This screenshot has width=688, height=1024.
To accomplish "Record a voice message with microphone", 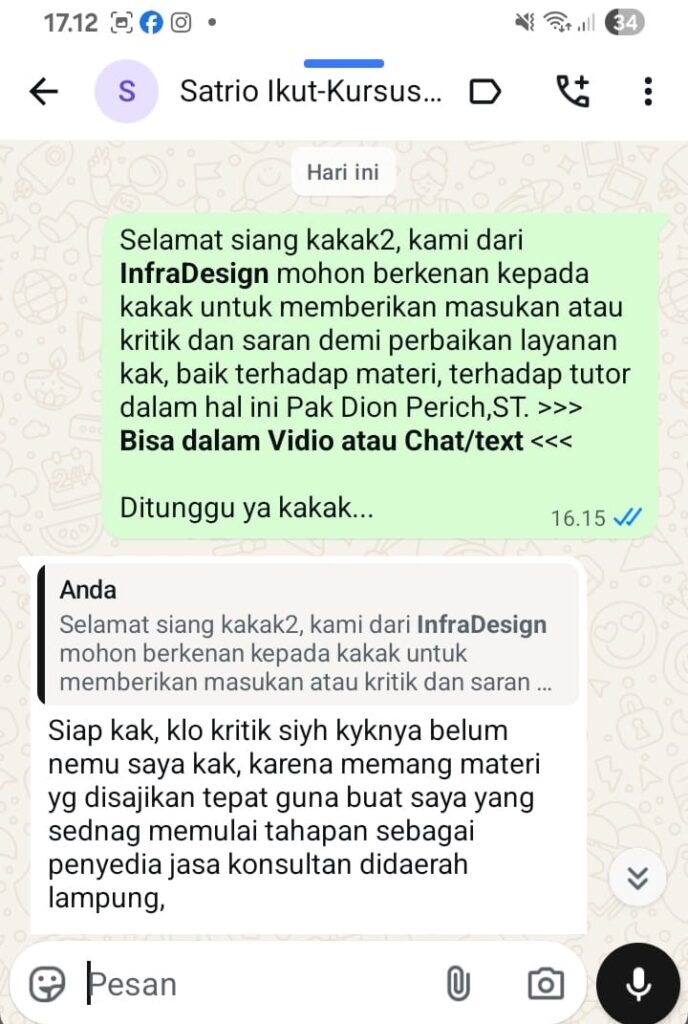I will [x=638, y=984].
